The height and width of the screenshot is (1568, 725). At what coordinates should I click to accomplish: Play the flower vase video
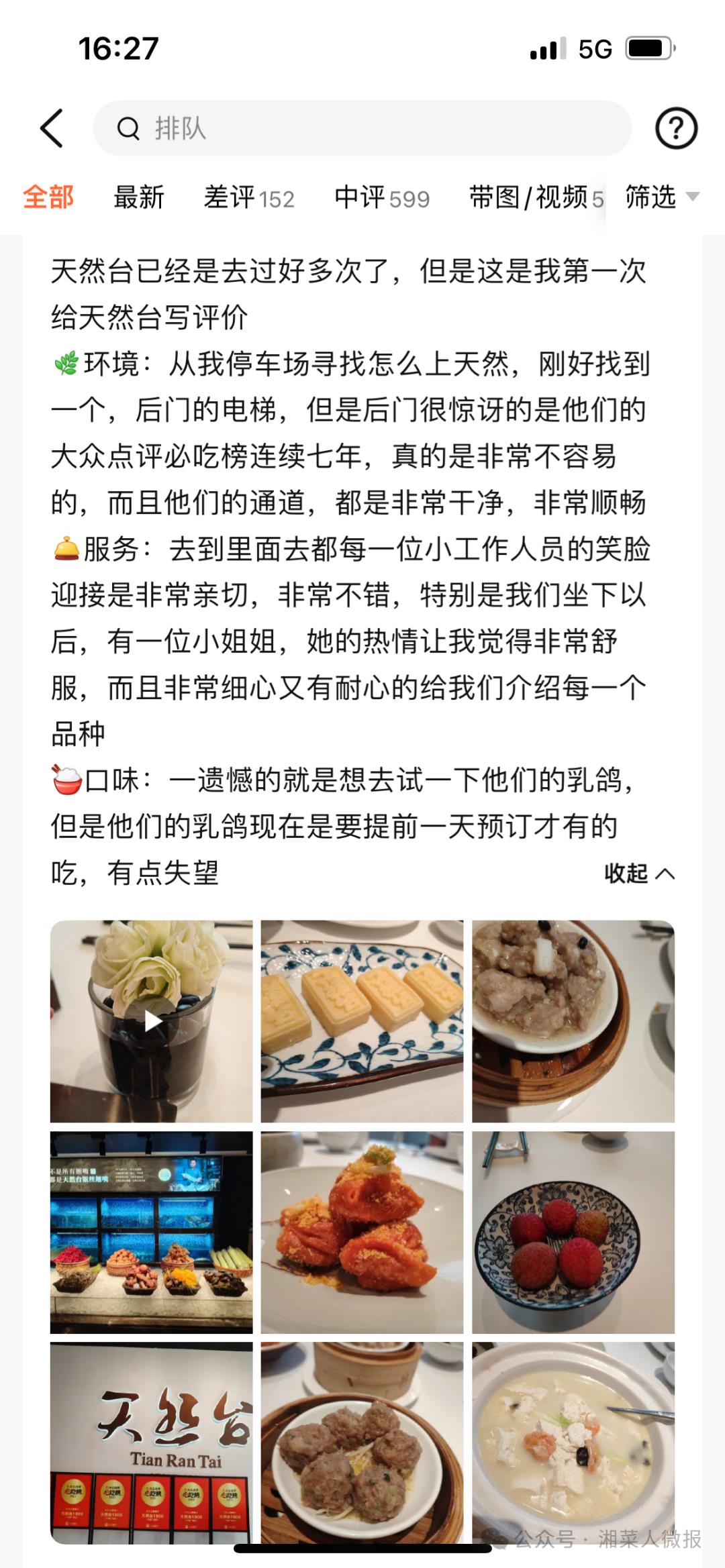click(152, 1021)
